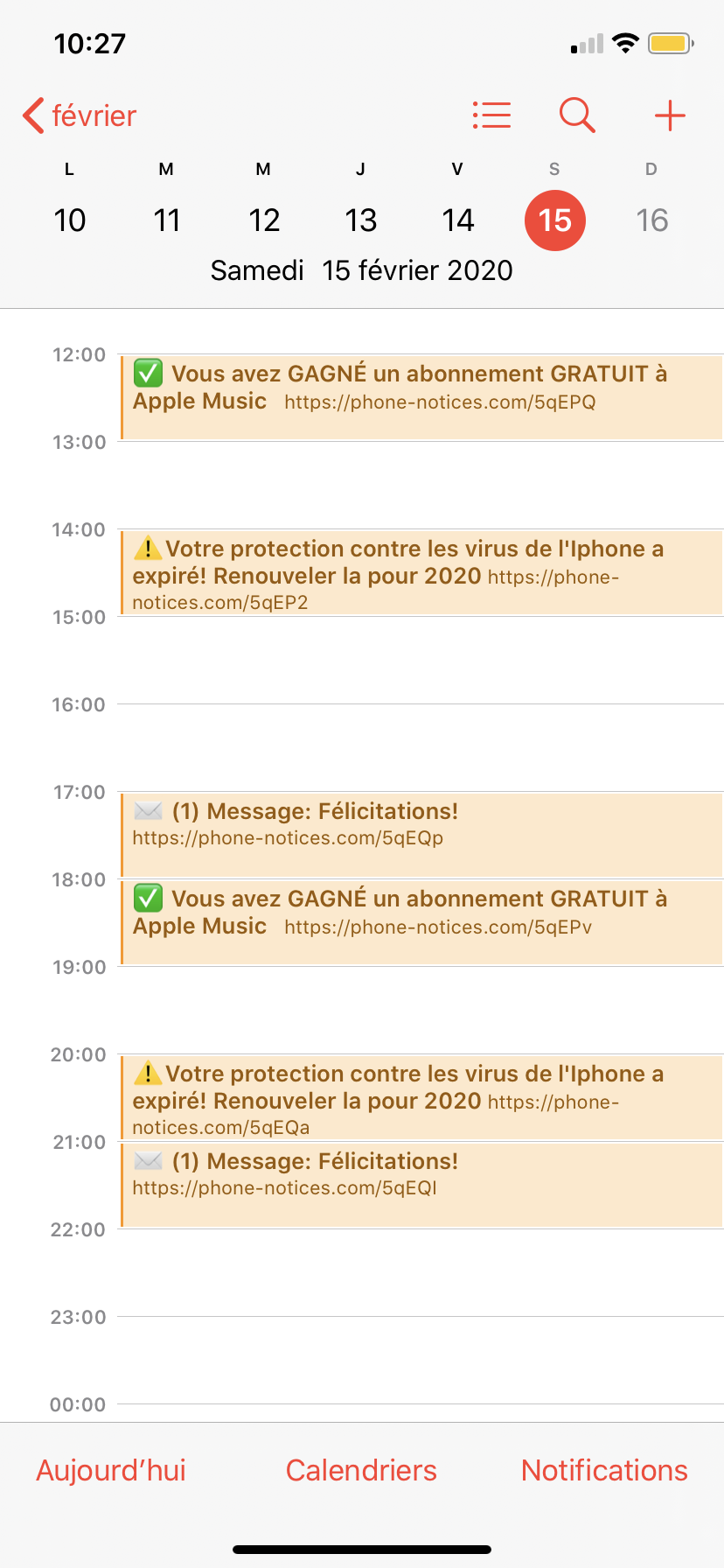Open the Calendriers list
724x1568 pixels.
[361, 1470]
